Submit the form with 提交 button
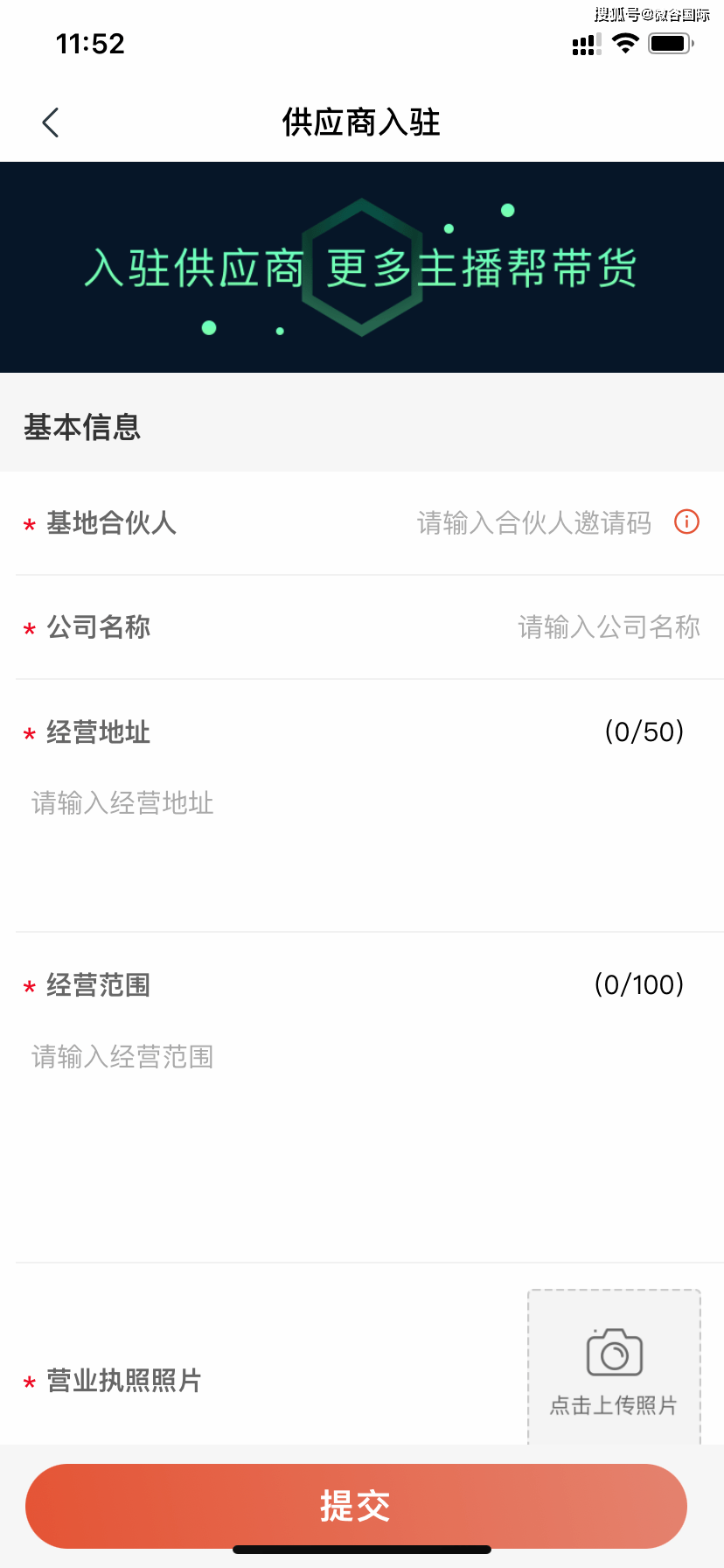The height and width of the screenshot is (1568, 724). tap(356, 1506)
